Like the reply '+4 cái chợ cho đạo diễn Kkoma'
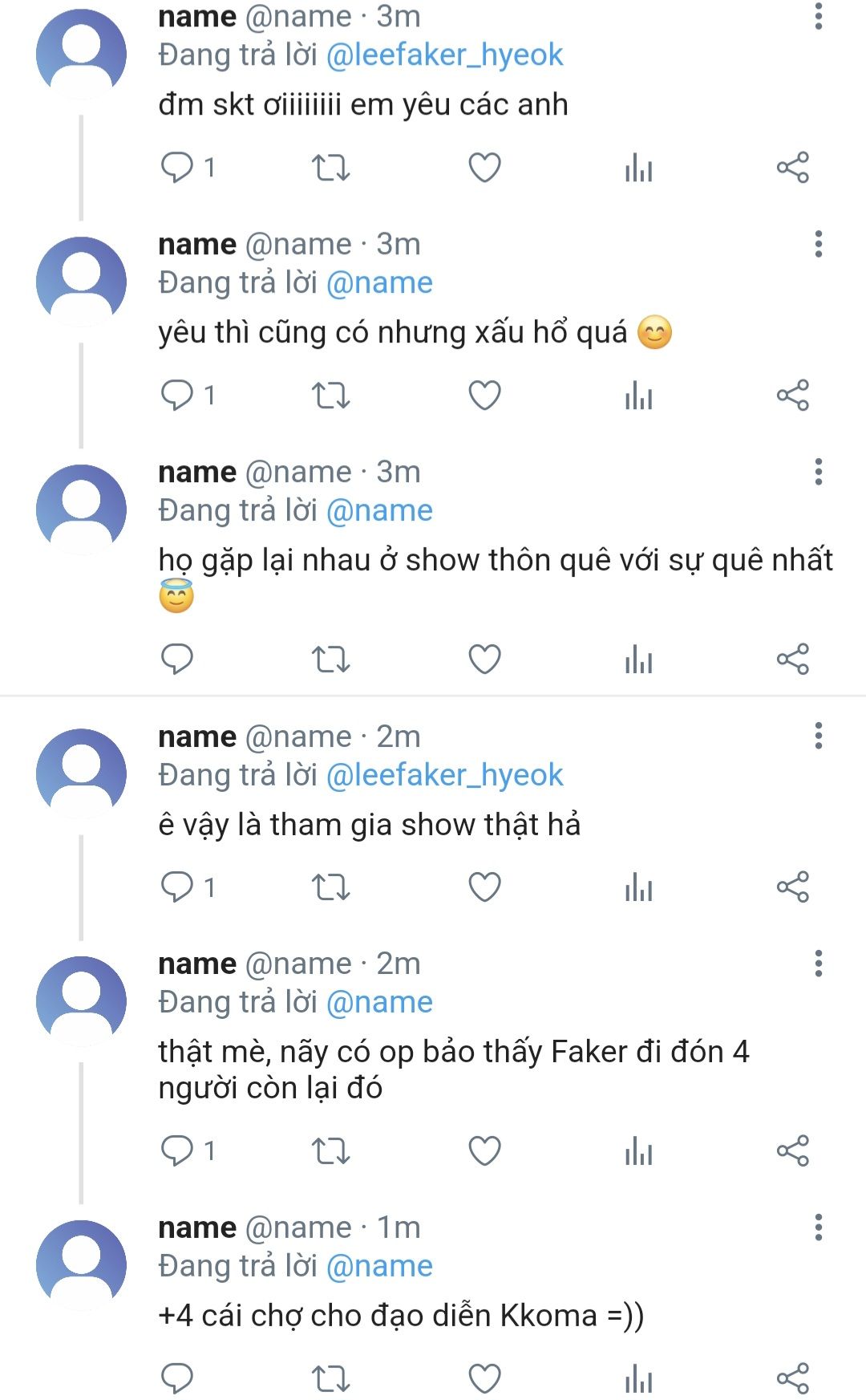This screenshot has width=866, height=1400. pos(484,1378)
